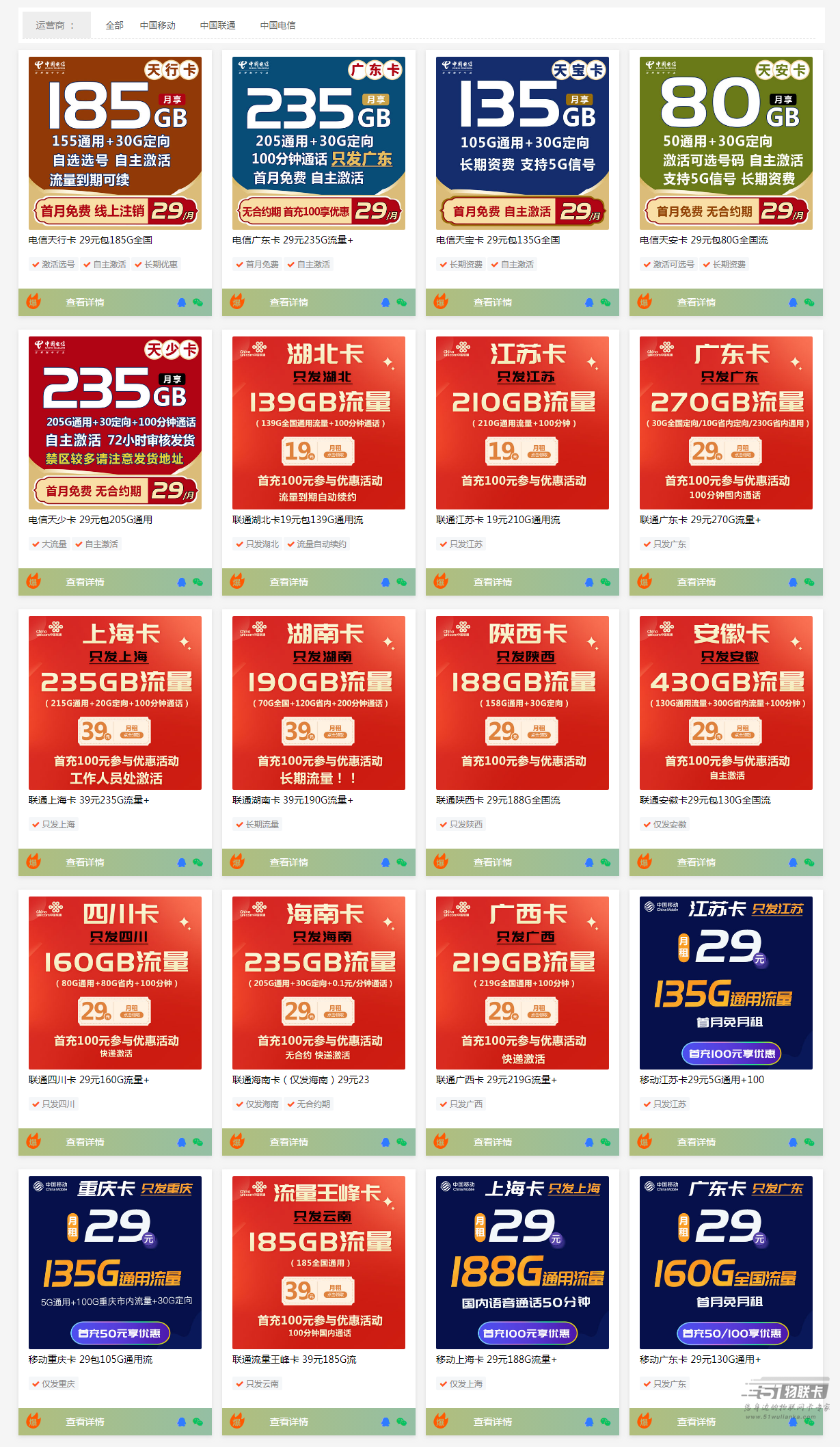View details for 联通湖南卡 39元190G

288,862
